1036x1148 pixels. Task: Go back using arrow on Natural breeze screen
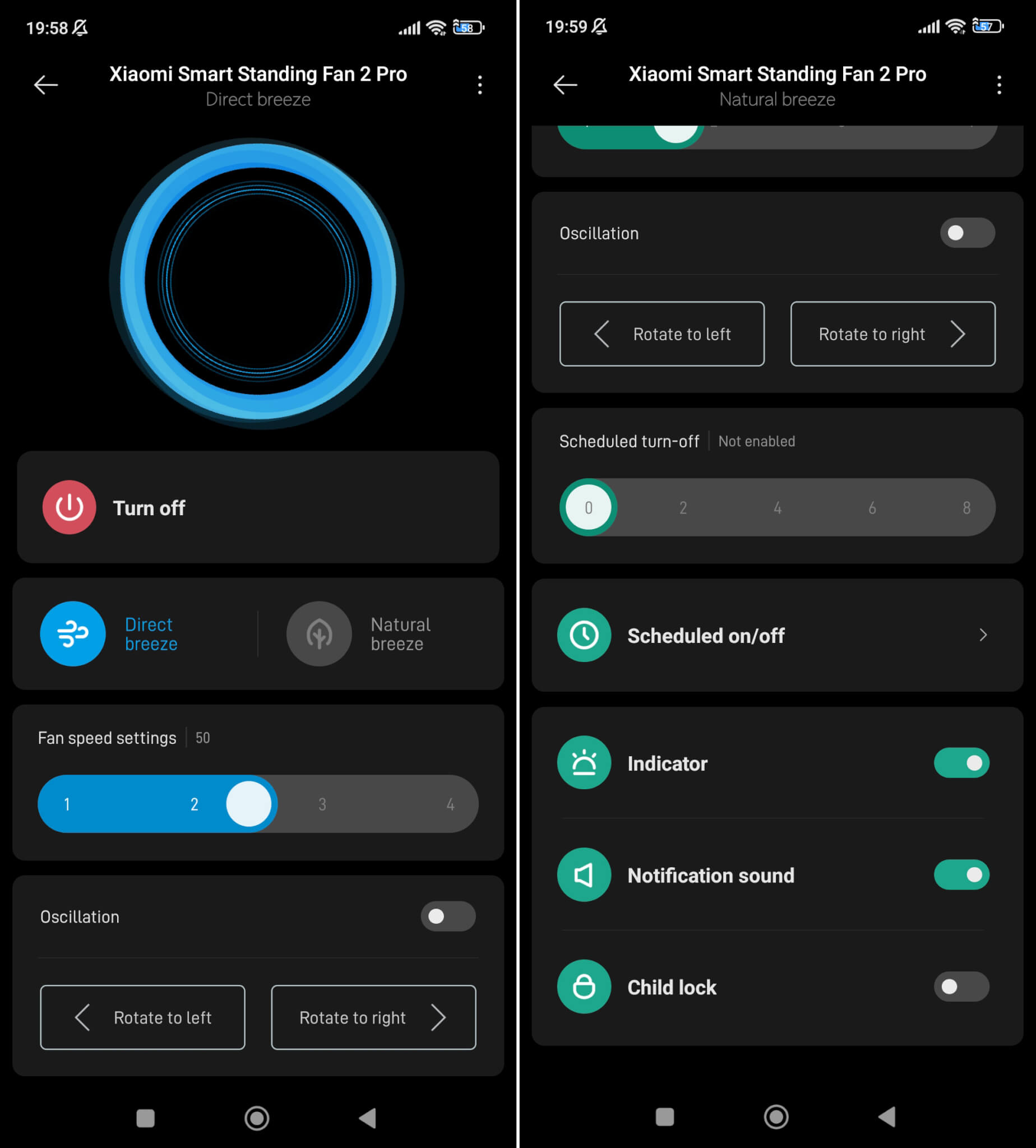[565, 85]
